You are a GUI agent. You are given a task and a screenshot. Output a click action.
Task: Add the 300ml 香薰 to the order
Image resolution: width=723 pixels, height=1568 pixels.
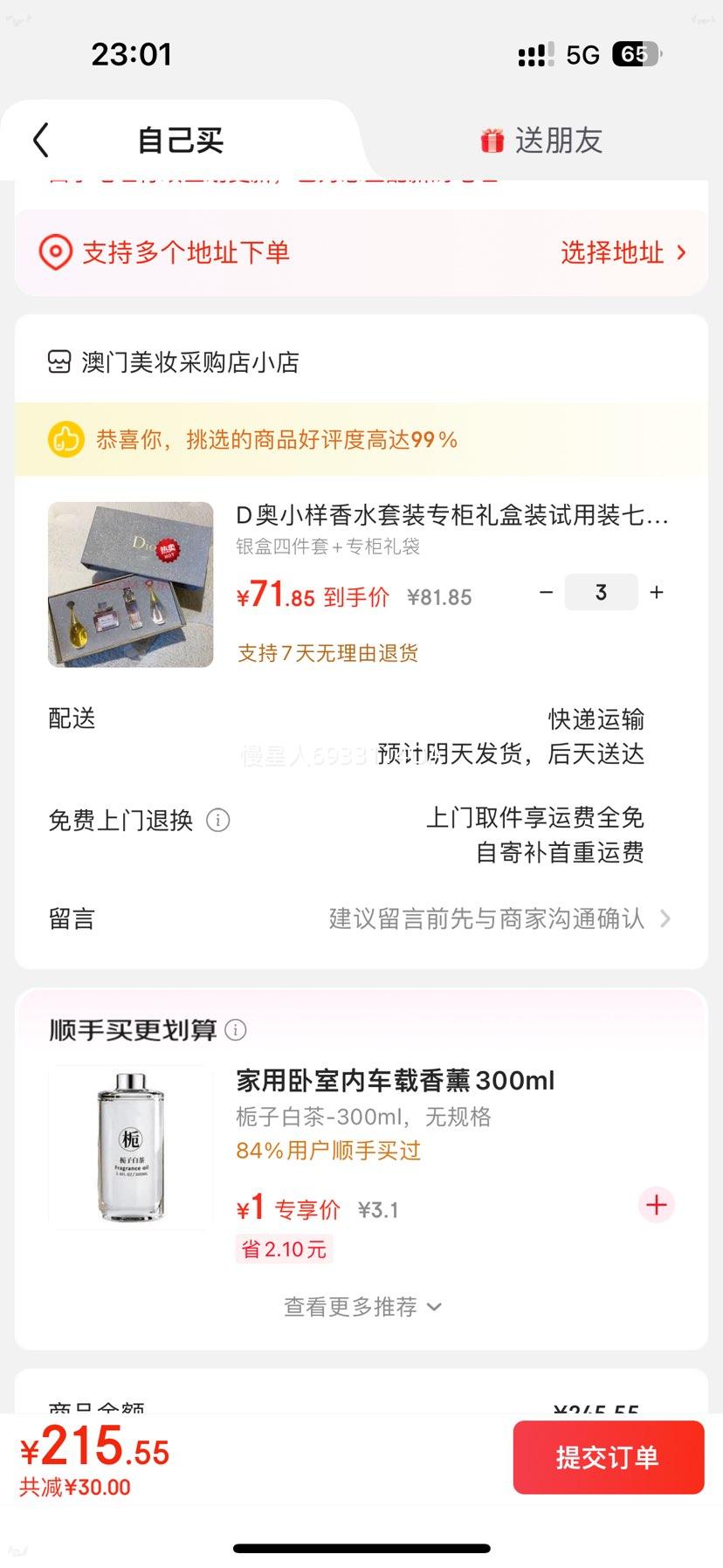coord(657,1205)
